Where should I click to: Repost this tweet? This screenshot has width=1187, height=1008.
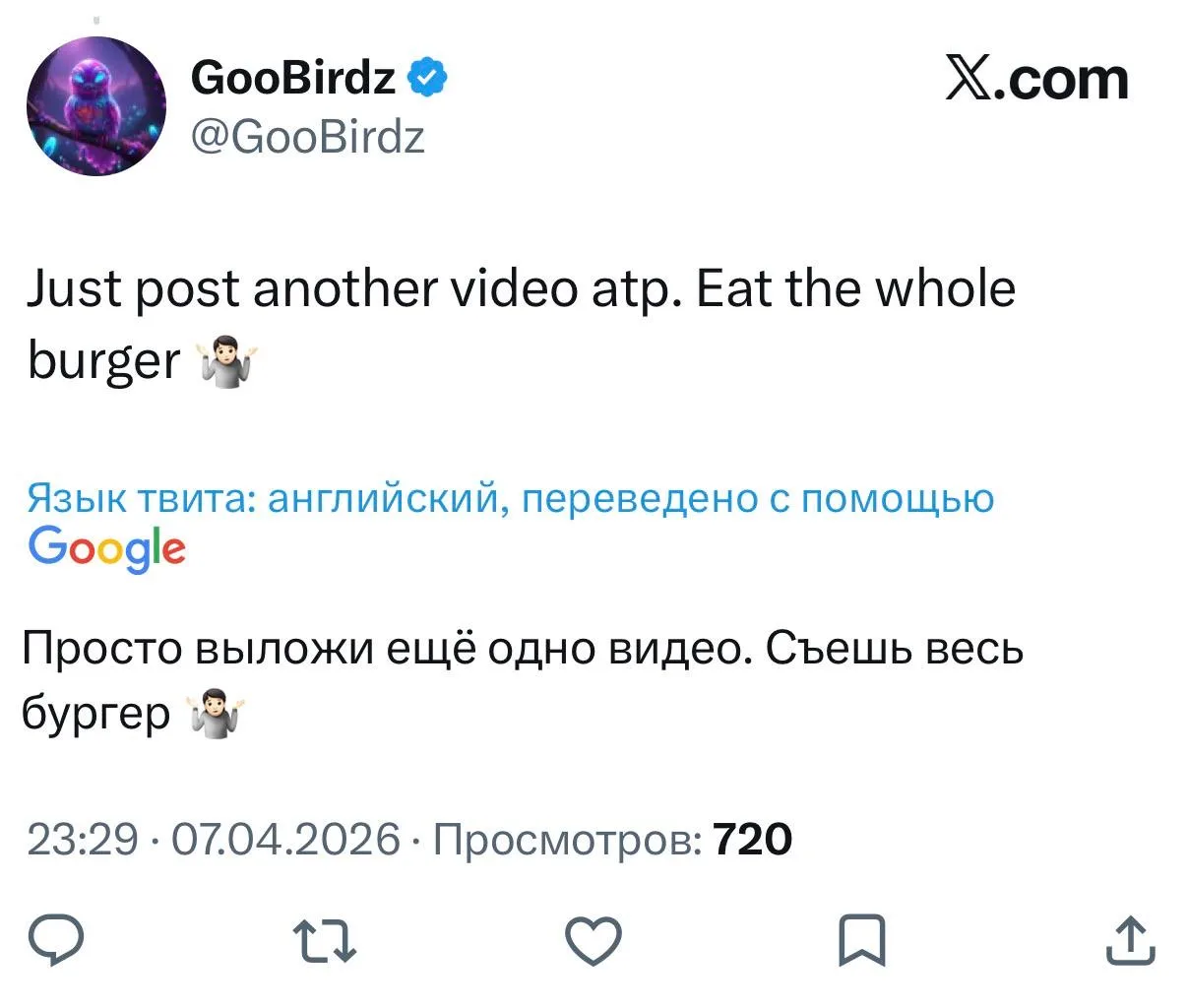point(327,941)
